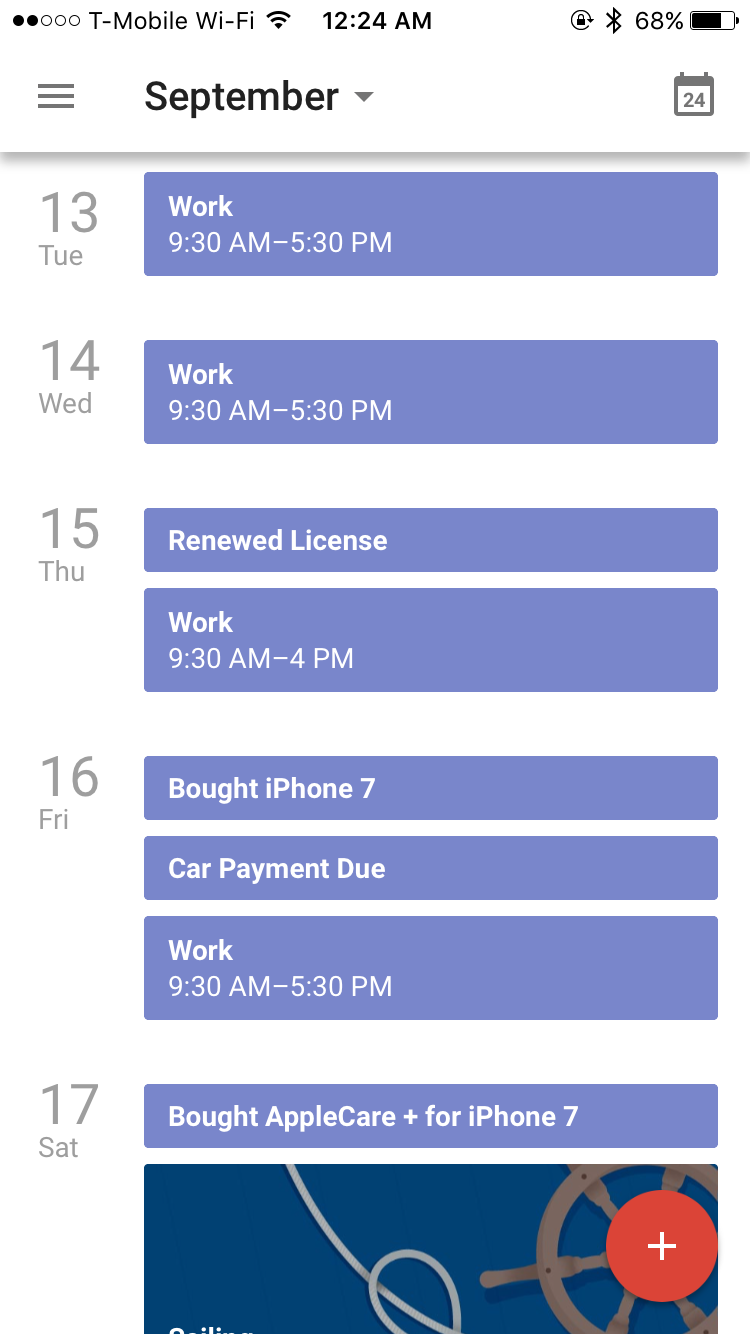Expand the September month dropdown
The width and height of the screenshot is (750, 1334).
[x=258, y=97]
